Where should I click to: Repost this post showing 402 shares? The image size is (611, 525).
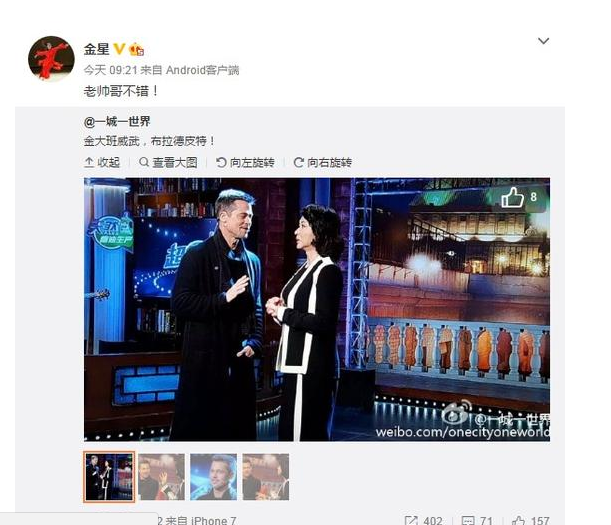point(425,520)
